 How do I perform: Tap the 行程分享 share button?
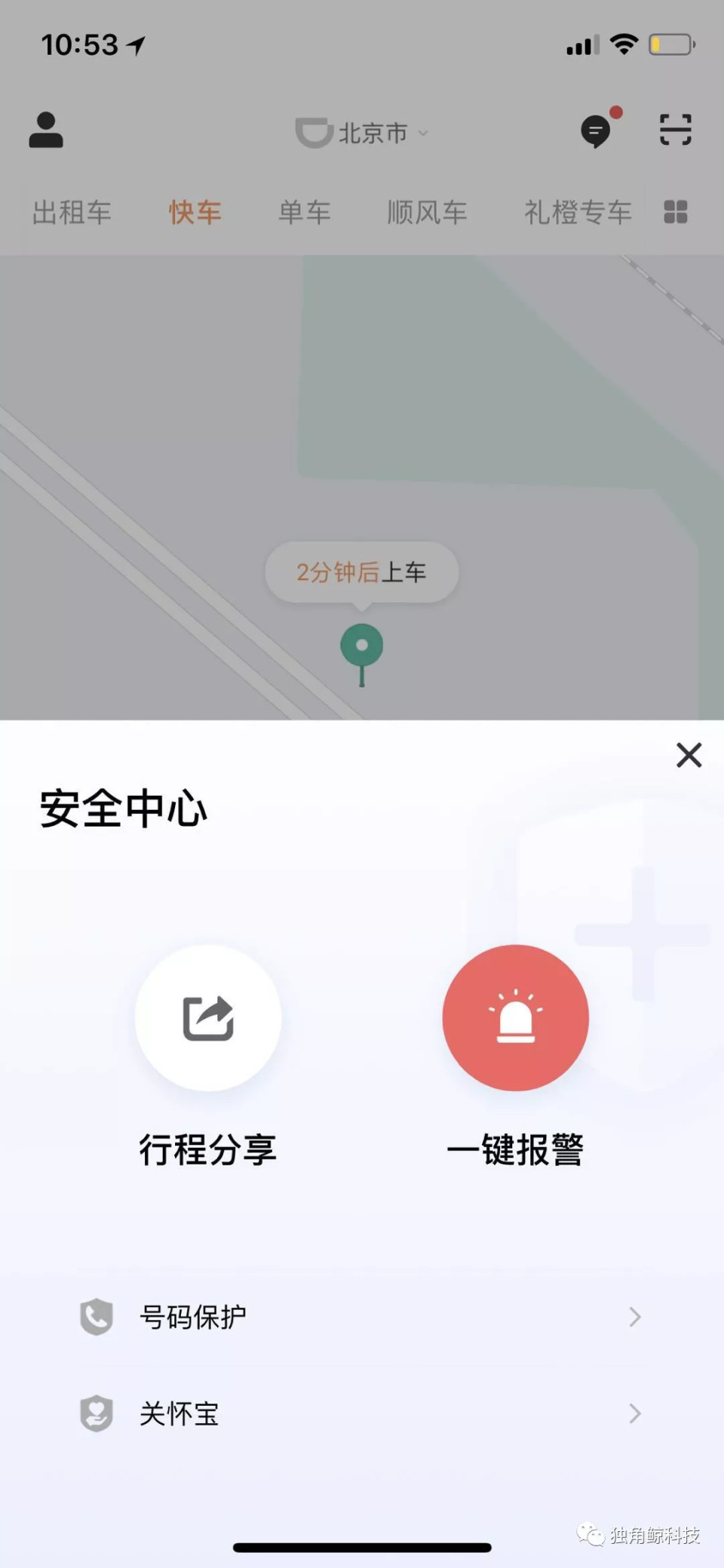point(208,1017)
